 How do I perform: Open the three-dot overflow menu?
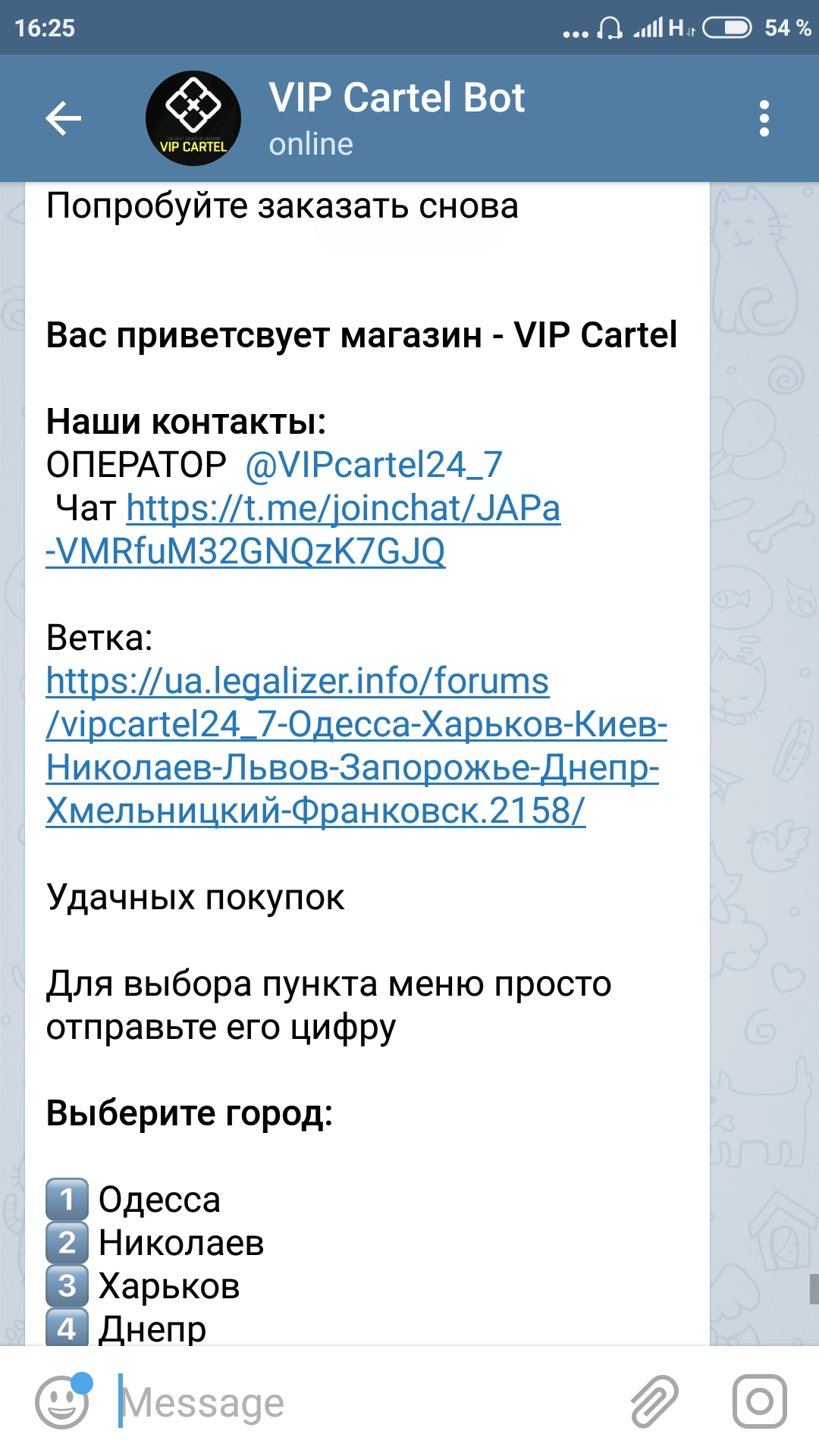click(764, 118)
